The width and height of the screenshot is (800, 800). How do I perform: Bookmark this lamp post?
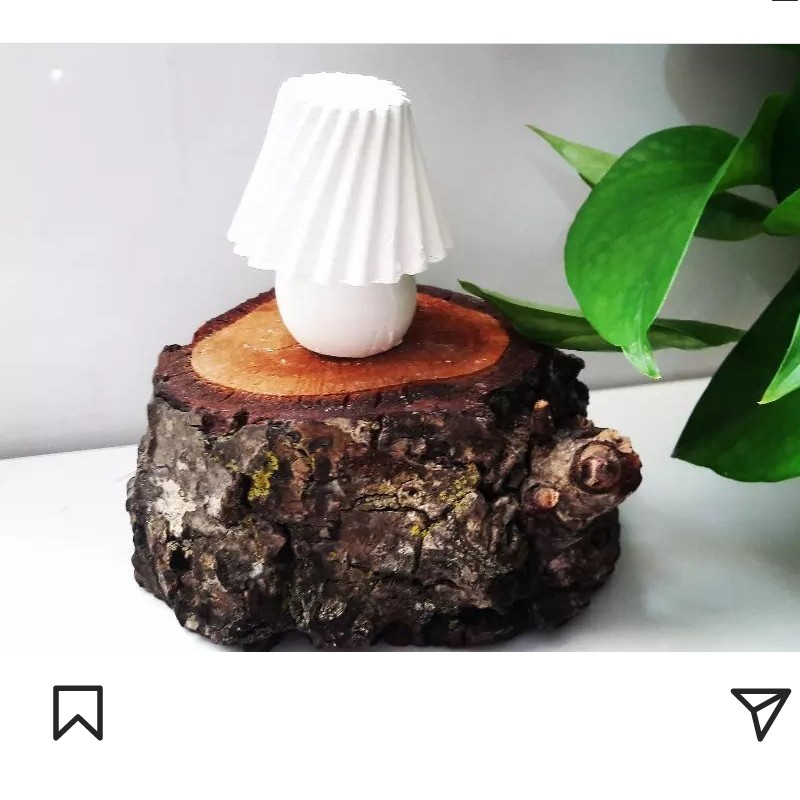pyautogui.click(x=78, y=712)
